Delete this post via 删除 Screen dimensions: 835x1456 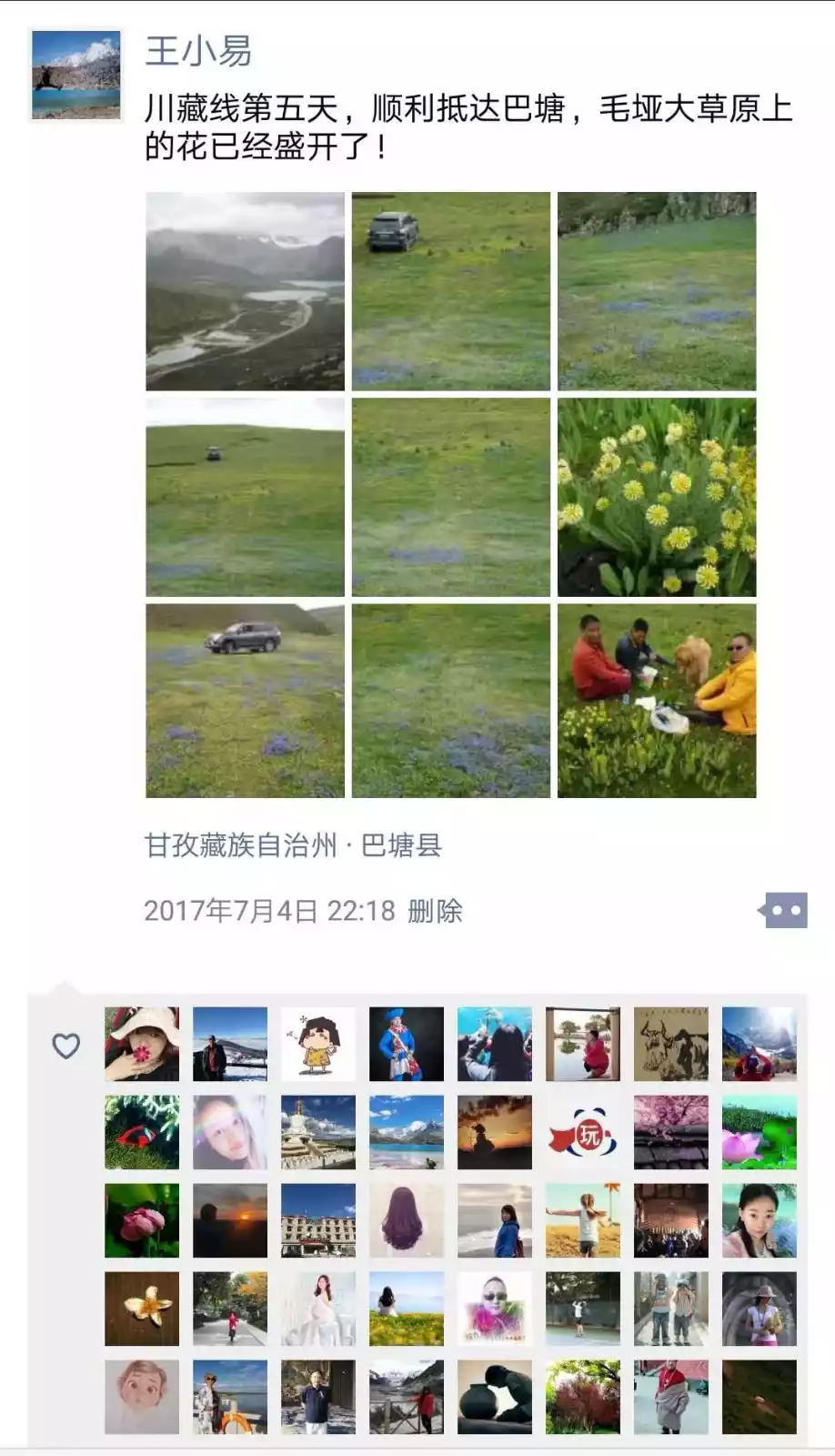coord(435,911)
